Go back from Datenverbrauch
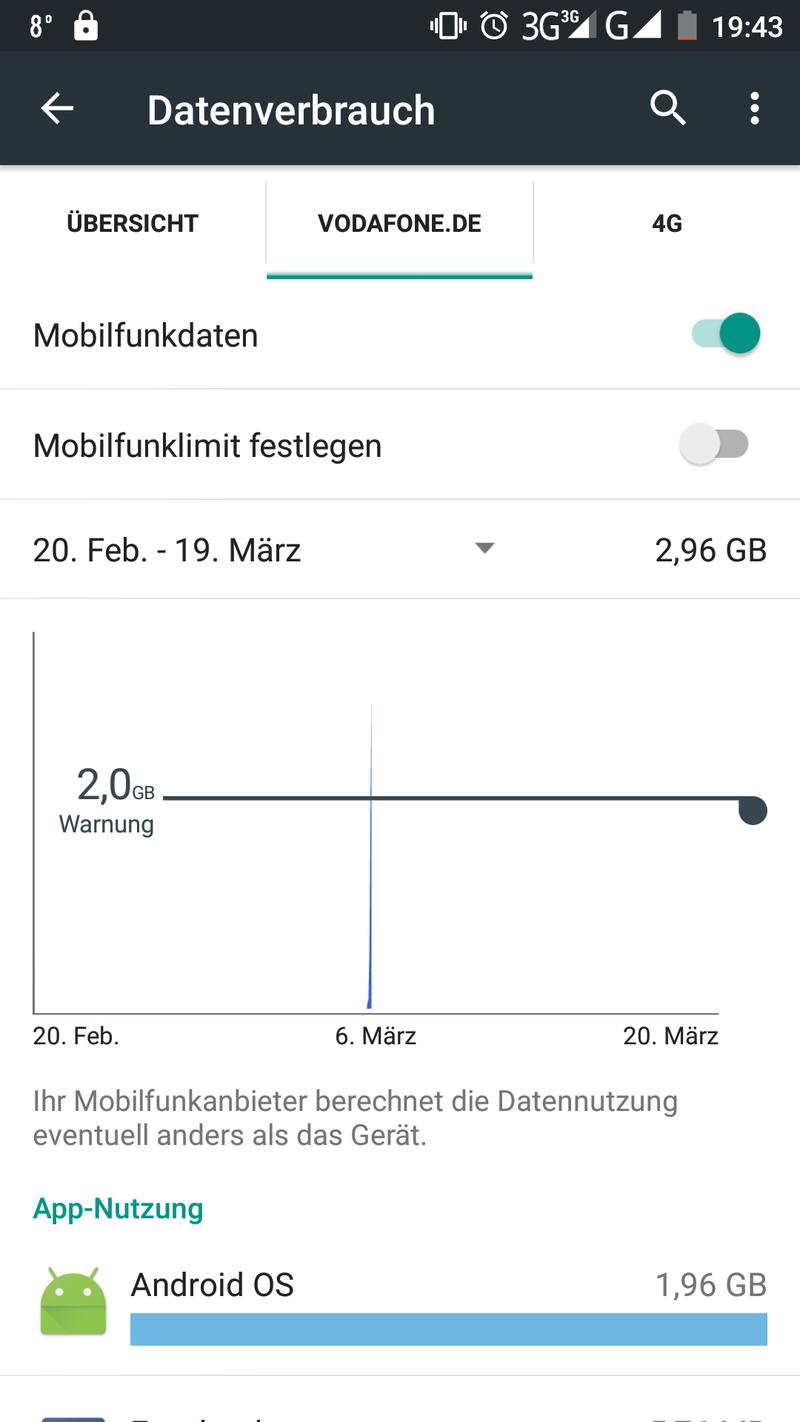 [57, 108]
